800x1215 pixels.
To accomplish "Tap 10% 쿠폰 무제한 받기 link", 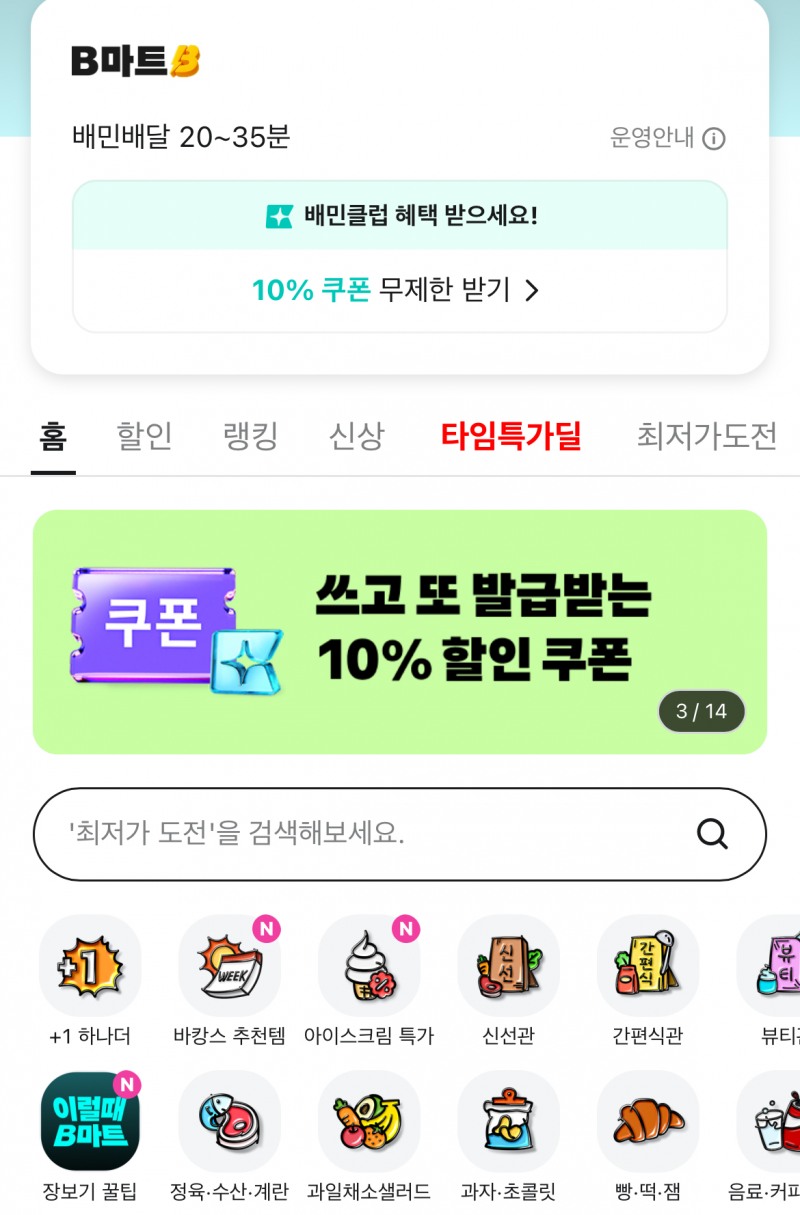I will 398,290.
